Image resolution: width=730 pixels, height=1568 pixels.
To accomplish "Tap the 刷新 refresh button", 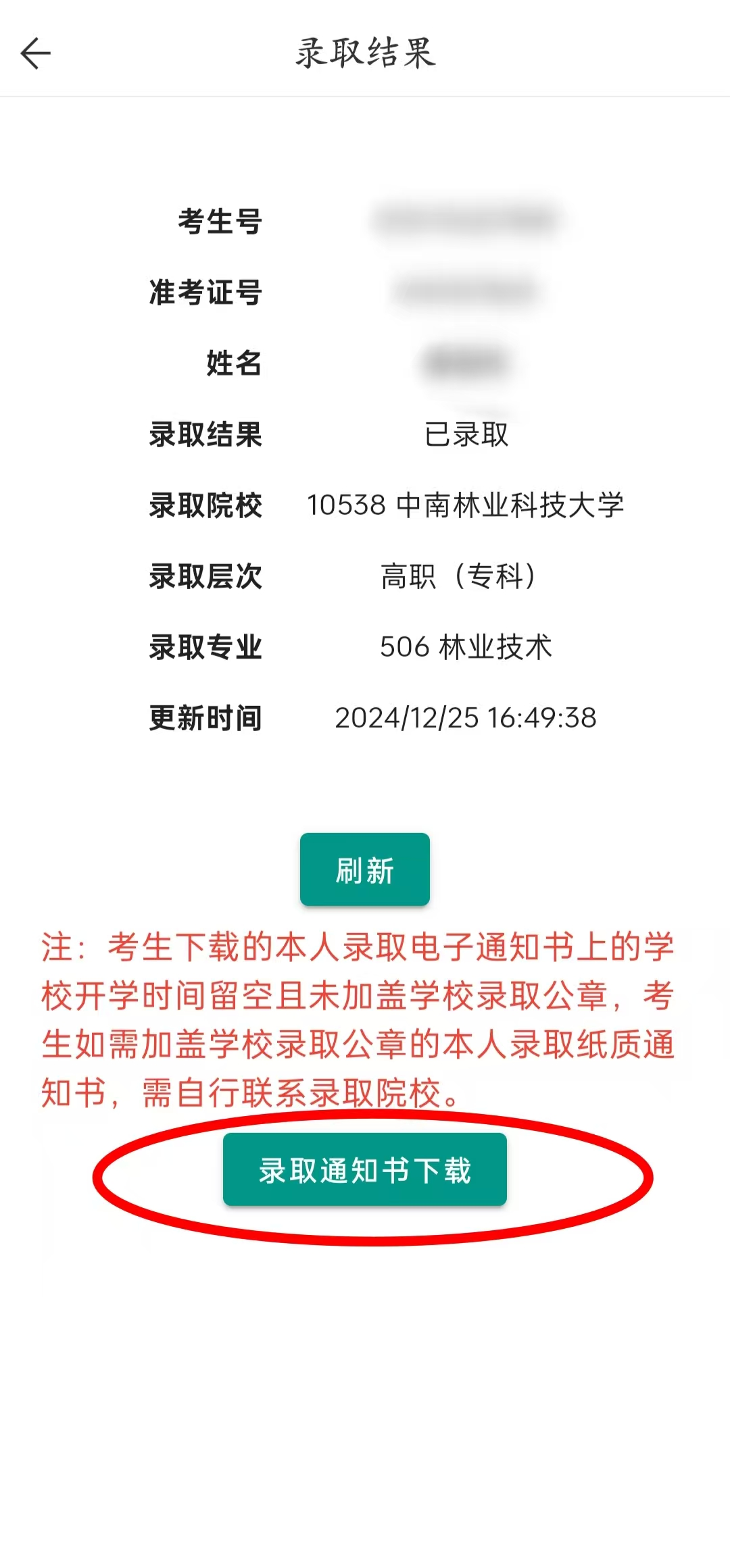I will click(x=364, y=869).
